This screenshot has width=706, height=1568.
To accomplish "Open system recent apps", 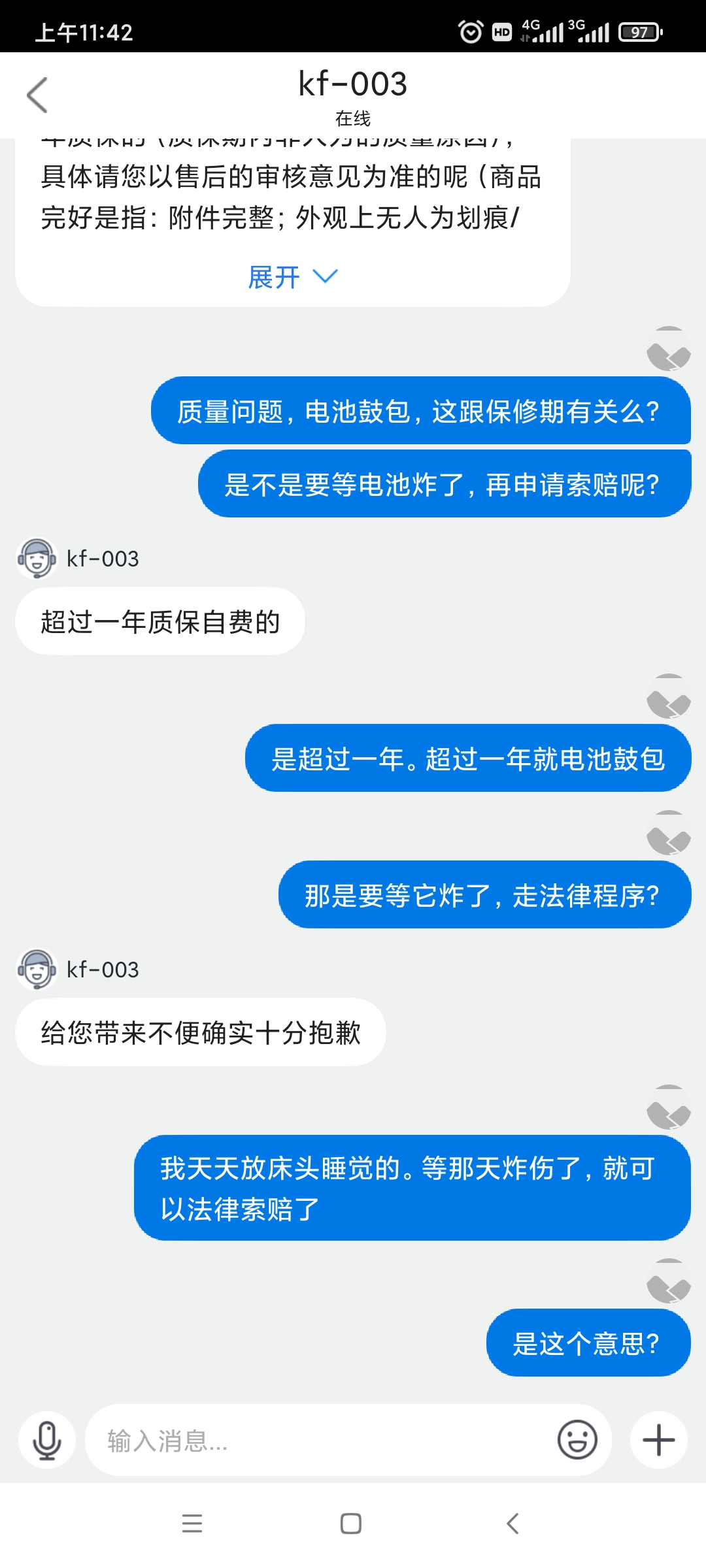I will pyautogui.click(x=192, y=1524).
